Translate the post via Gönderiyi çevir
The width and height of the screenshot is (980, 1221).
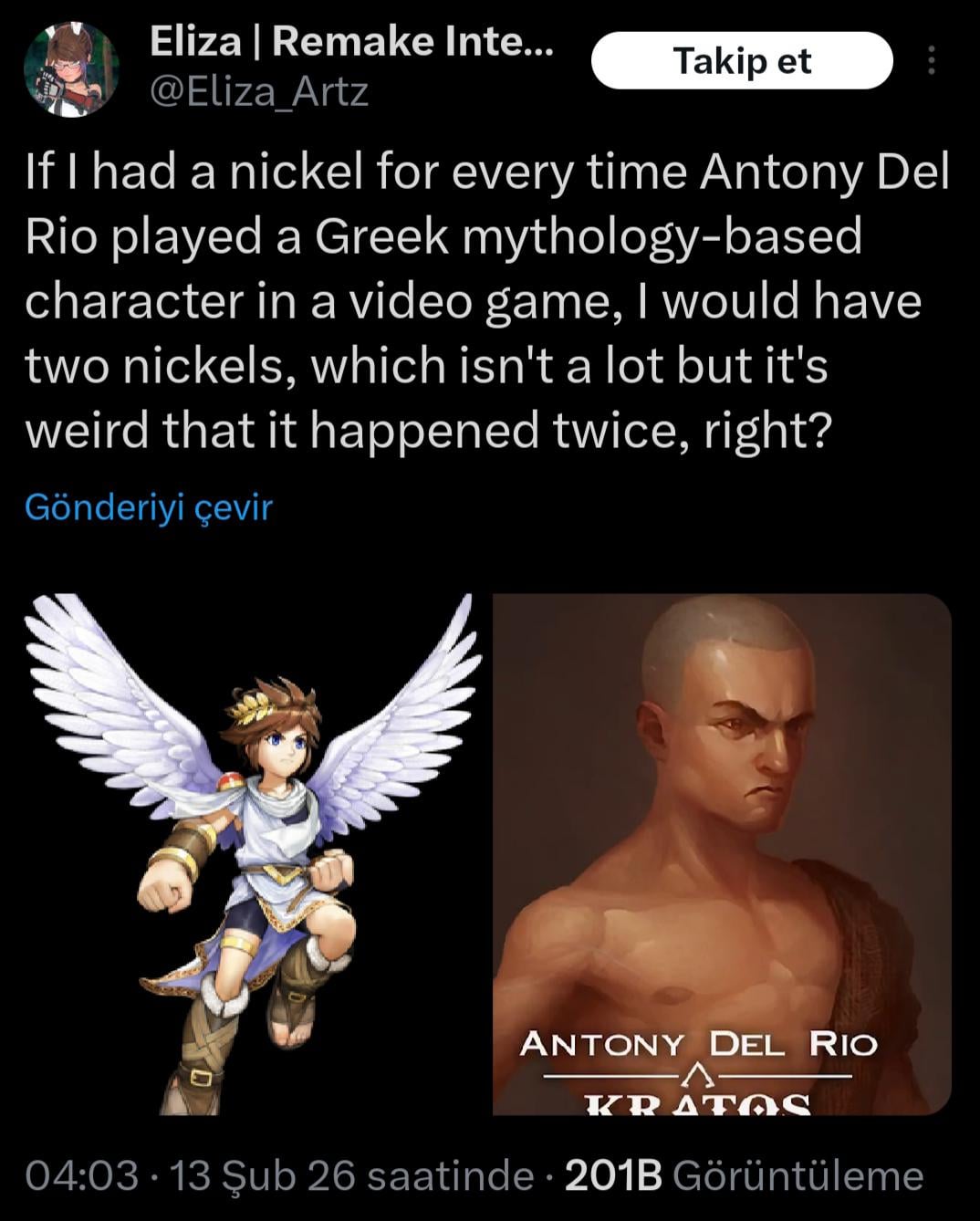[149, 507]
